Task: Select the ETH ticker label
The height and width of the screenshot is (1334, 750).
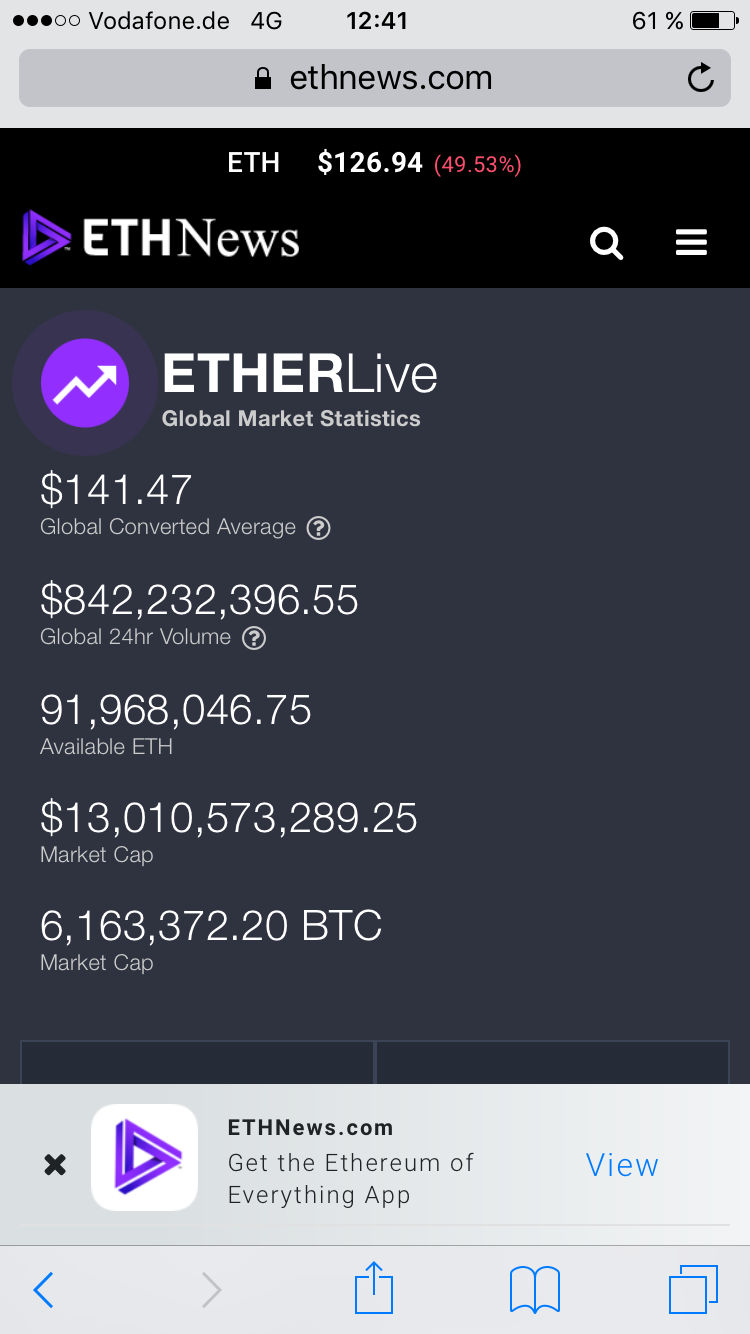Action: [x=253, y=162]
